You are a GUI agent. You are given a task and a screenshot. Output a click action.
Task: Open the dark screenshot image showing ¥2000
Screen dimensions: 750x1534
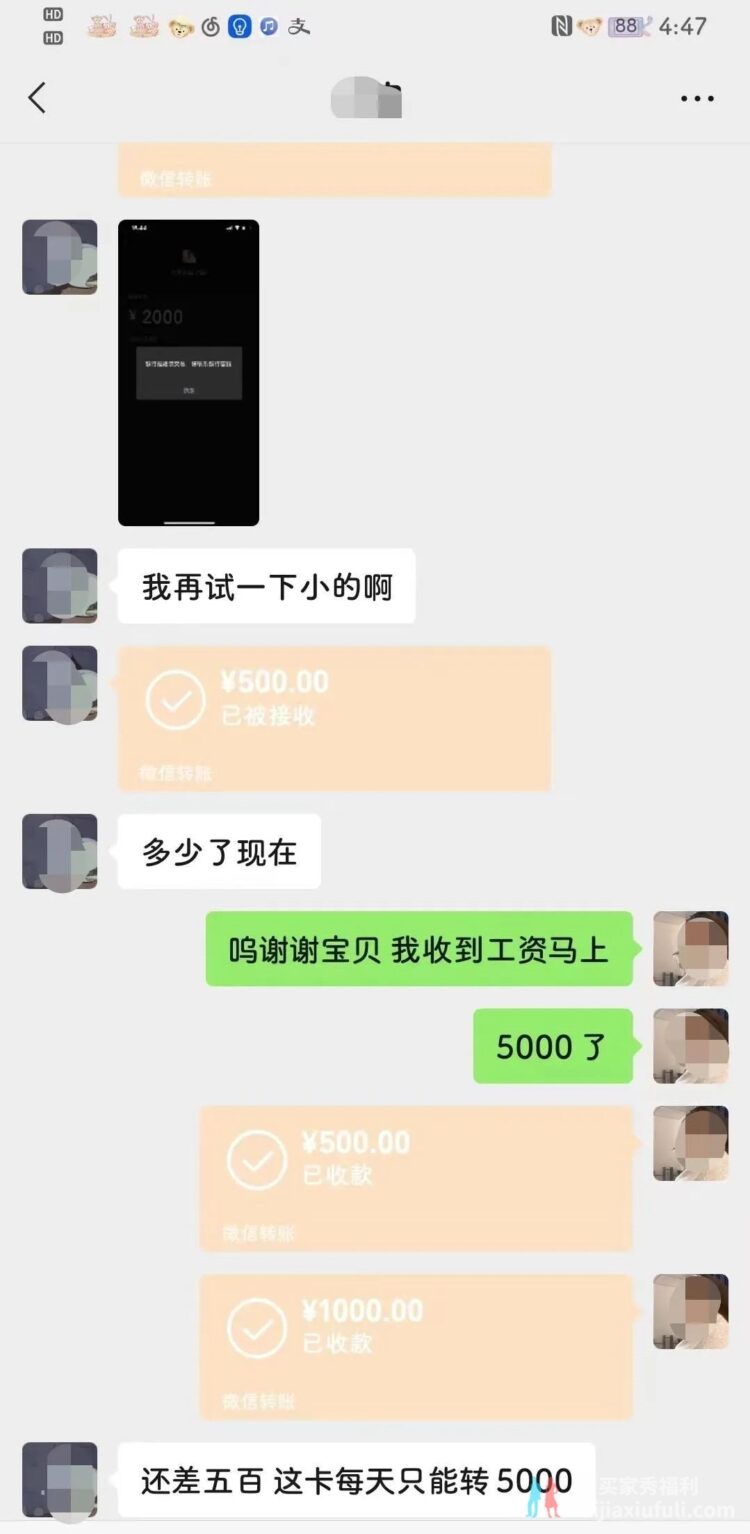(188, 372)
